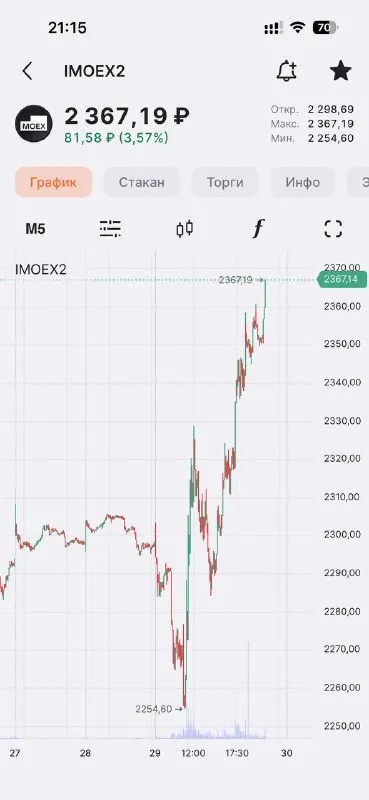Select the График tab

tap(53, 182)
